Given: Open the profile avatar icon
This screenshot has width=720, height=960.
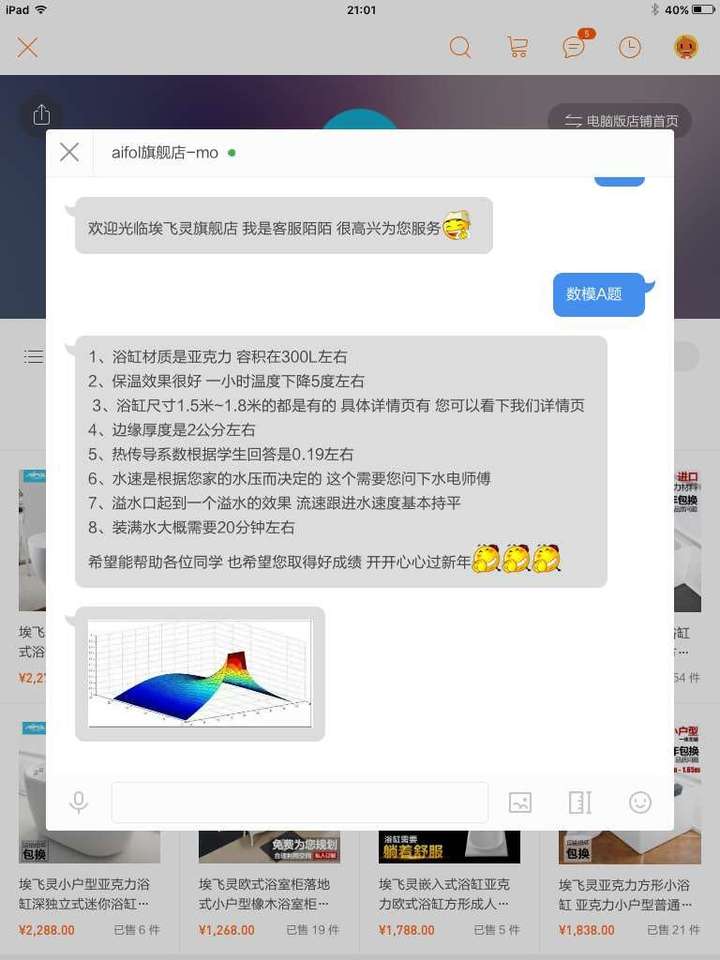Looking at the screenshot, I should coord(686,47).
